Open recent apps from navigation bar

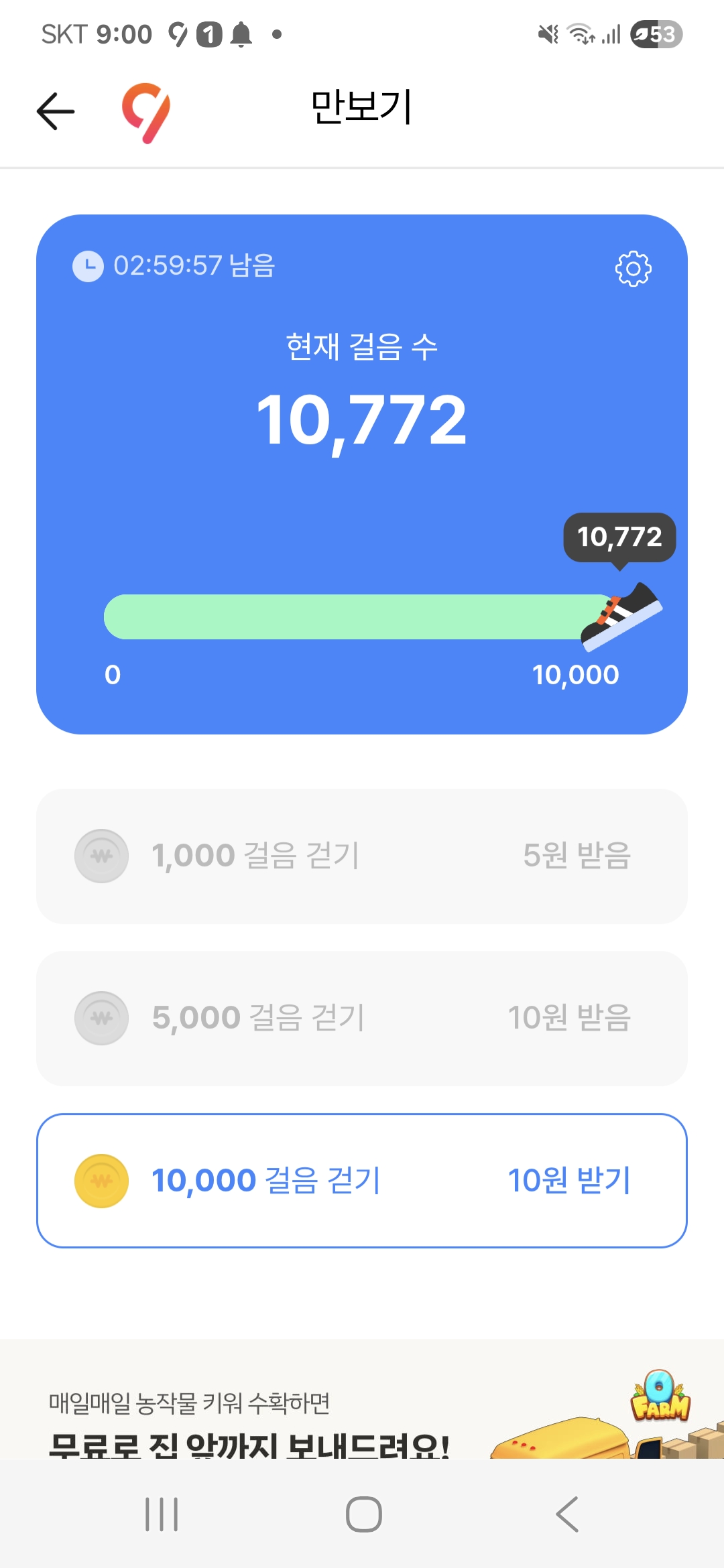[162, 1514]
